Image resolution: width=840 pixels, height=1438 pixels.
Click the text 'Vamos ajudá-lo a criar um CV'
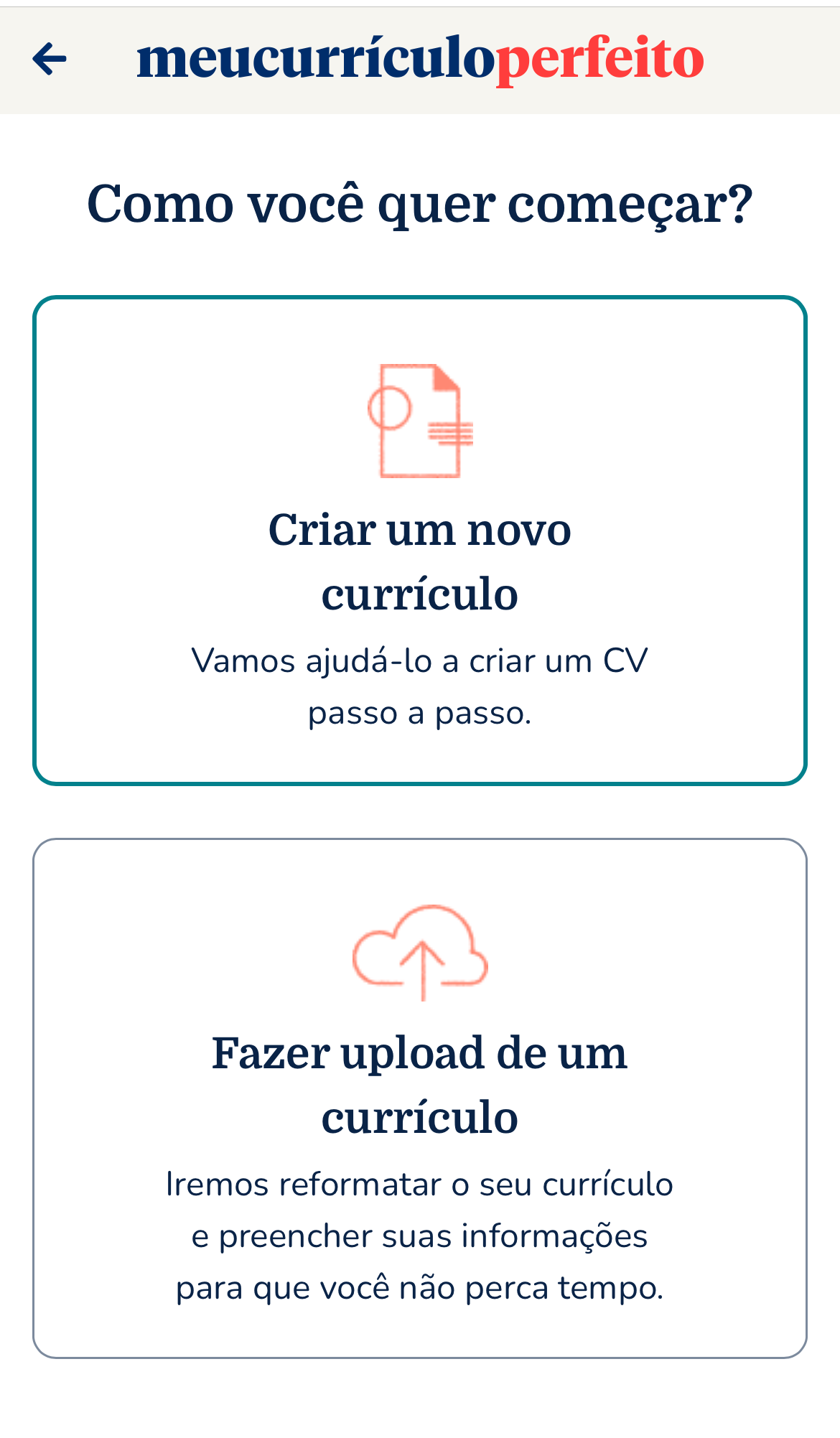point(420,660)
